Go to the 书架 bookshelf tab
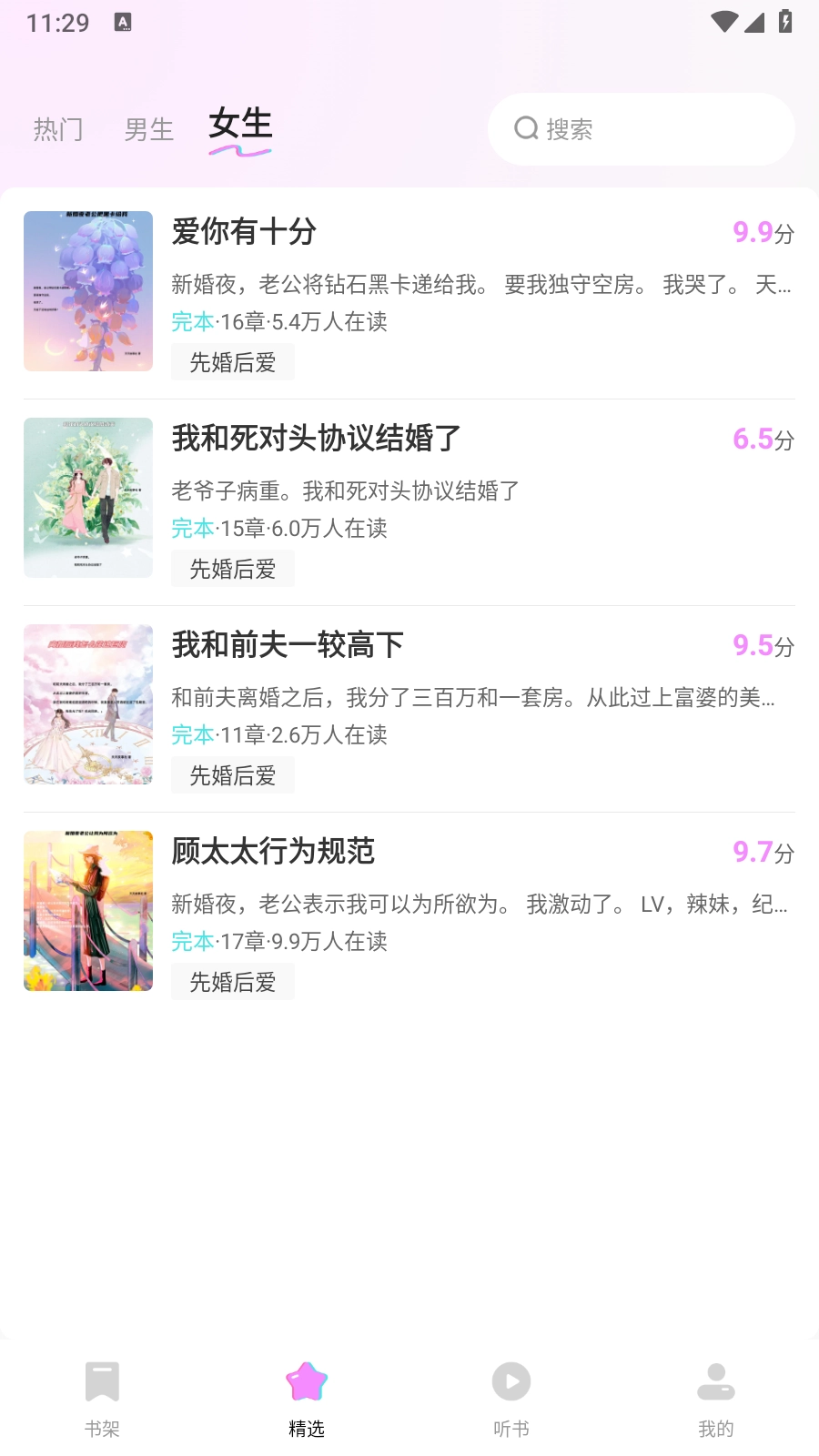This screenshot has height=1456, width=819. coord(102,1399)
